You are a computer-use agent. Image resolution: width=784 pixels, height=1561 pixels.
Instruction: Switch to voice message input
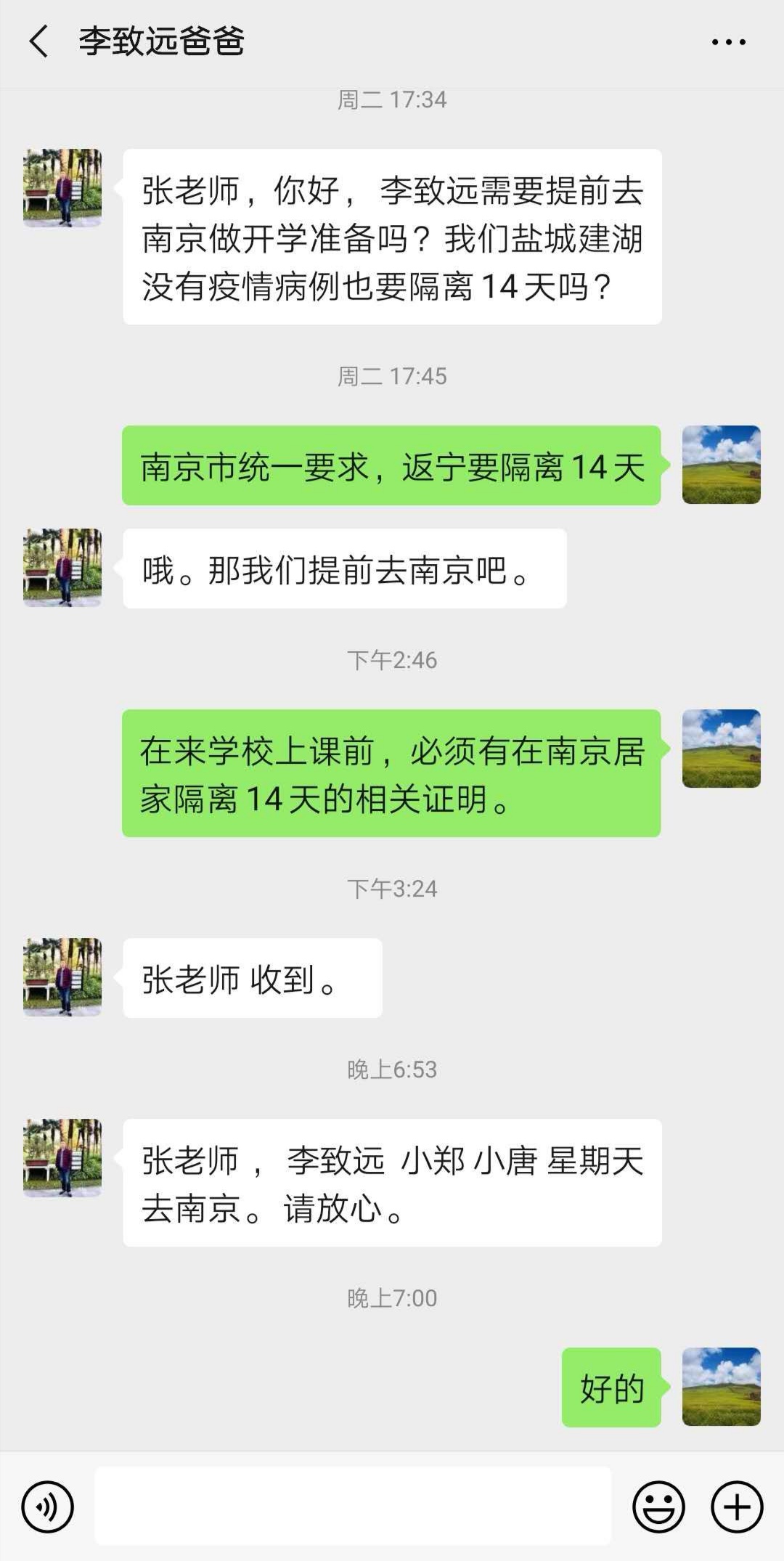(x=48, y=1507)
